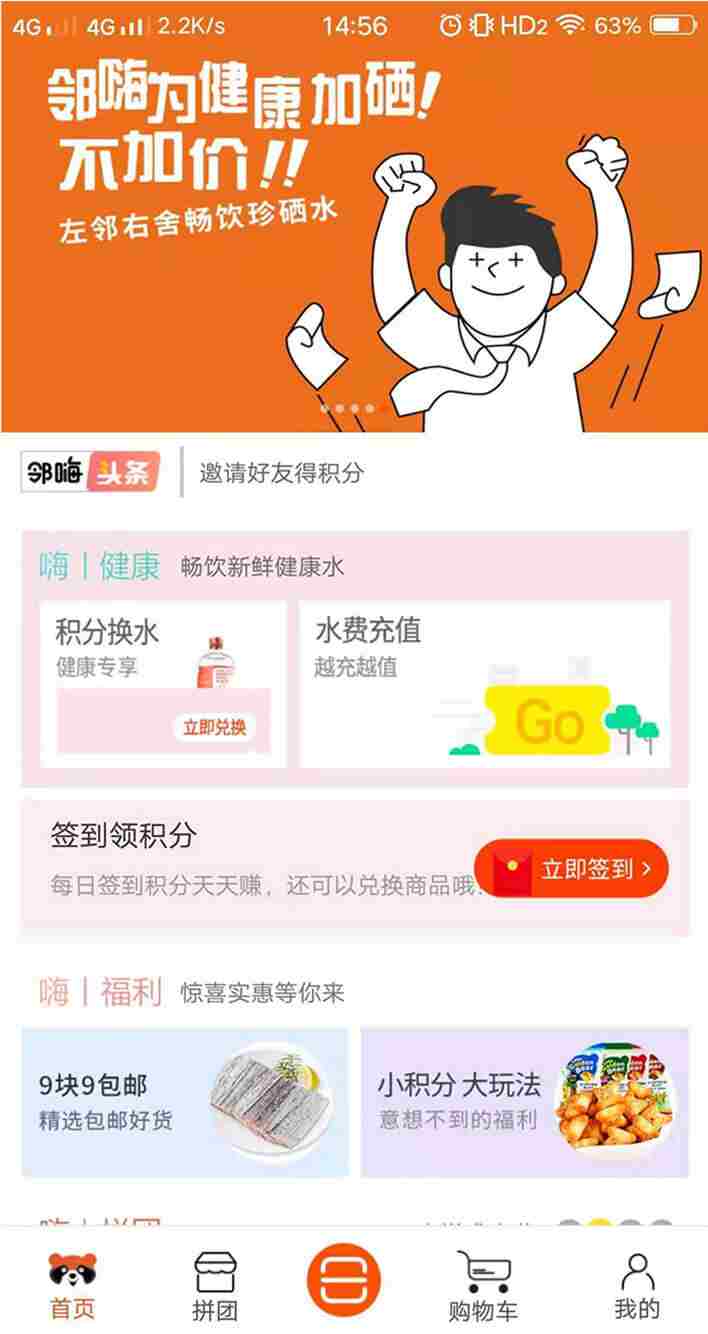Switch to the 拼团 tab

pos(216,1287)
